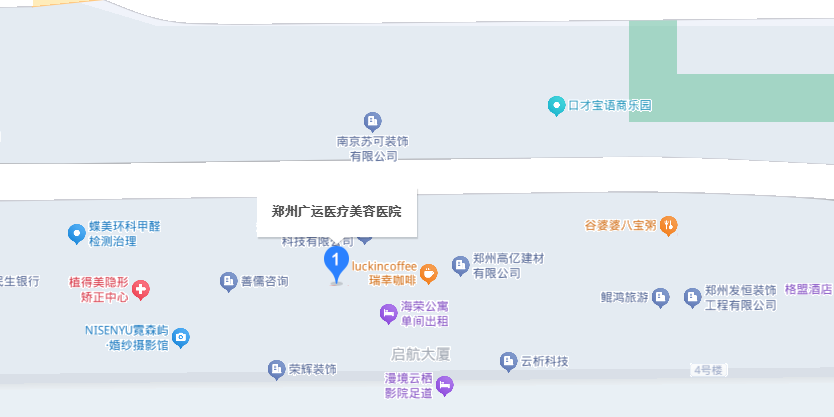
Task: Tap the 蝶美环科甲醛检测治理 marker
Action: [x=76, y=234]
